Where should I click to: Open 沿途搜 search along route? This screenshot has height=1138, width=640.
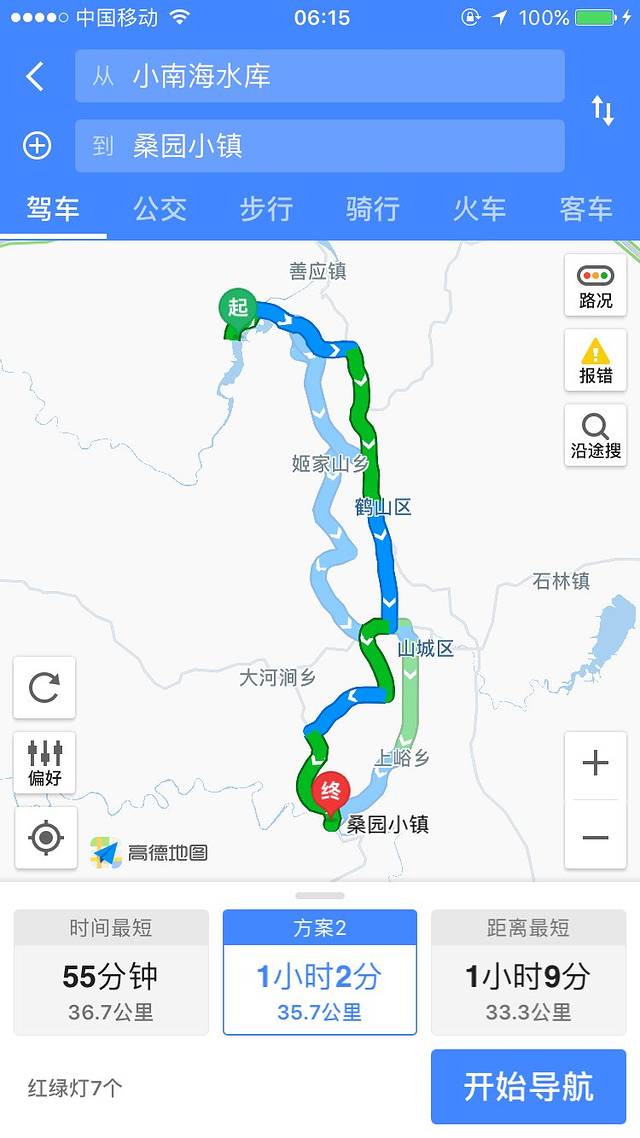click(x=595, y=435)
